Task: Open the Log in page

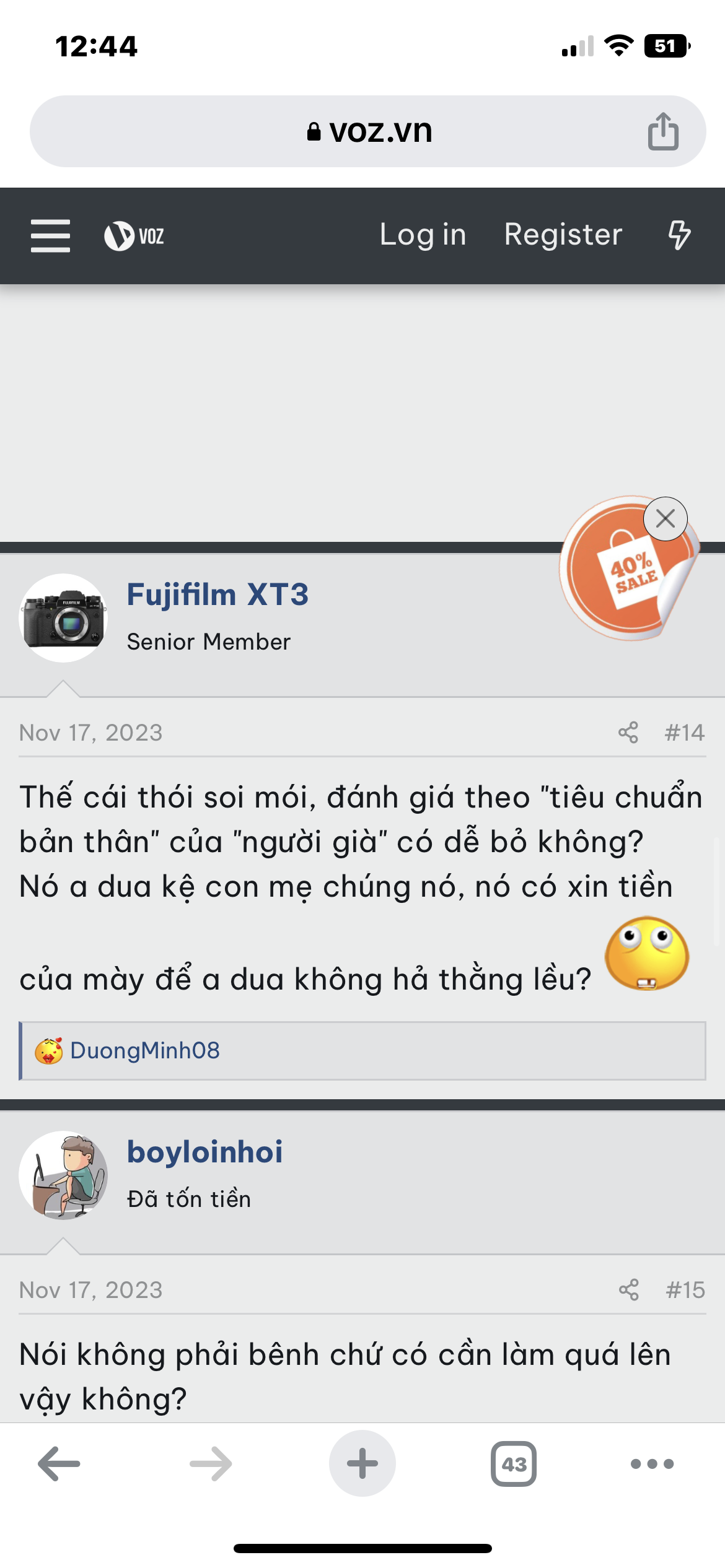Action: point(423,235)
